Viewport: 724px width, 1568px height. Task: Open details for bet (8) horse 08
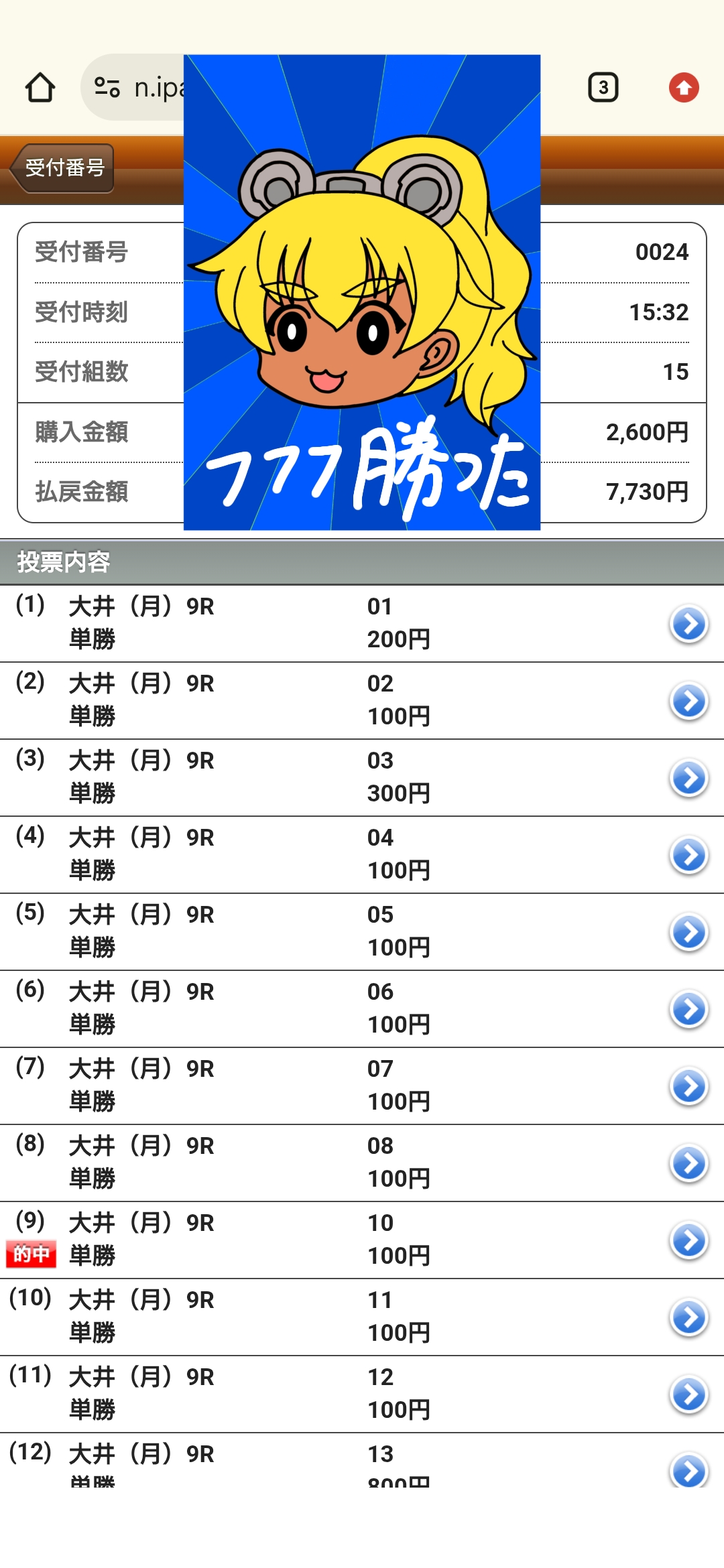click(688, 1163)
